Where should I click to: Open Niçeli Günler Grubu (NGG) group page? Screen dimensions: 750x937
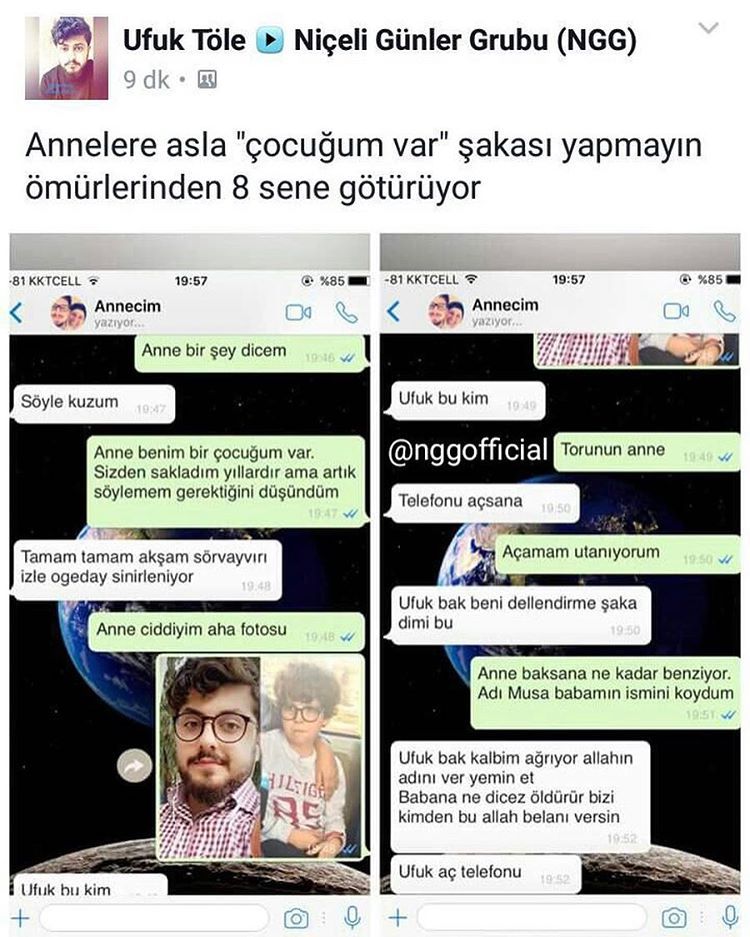464,41
